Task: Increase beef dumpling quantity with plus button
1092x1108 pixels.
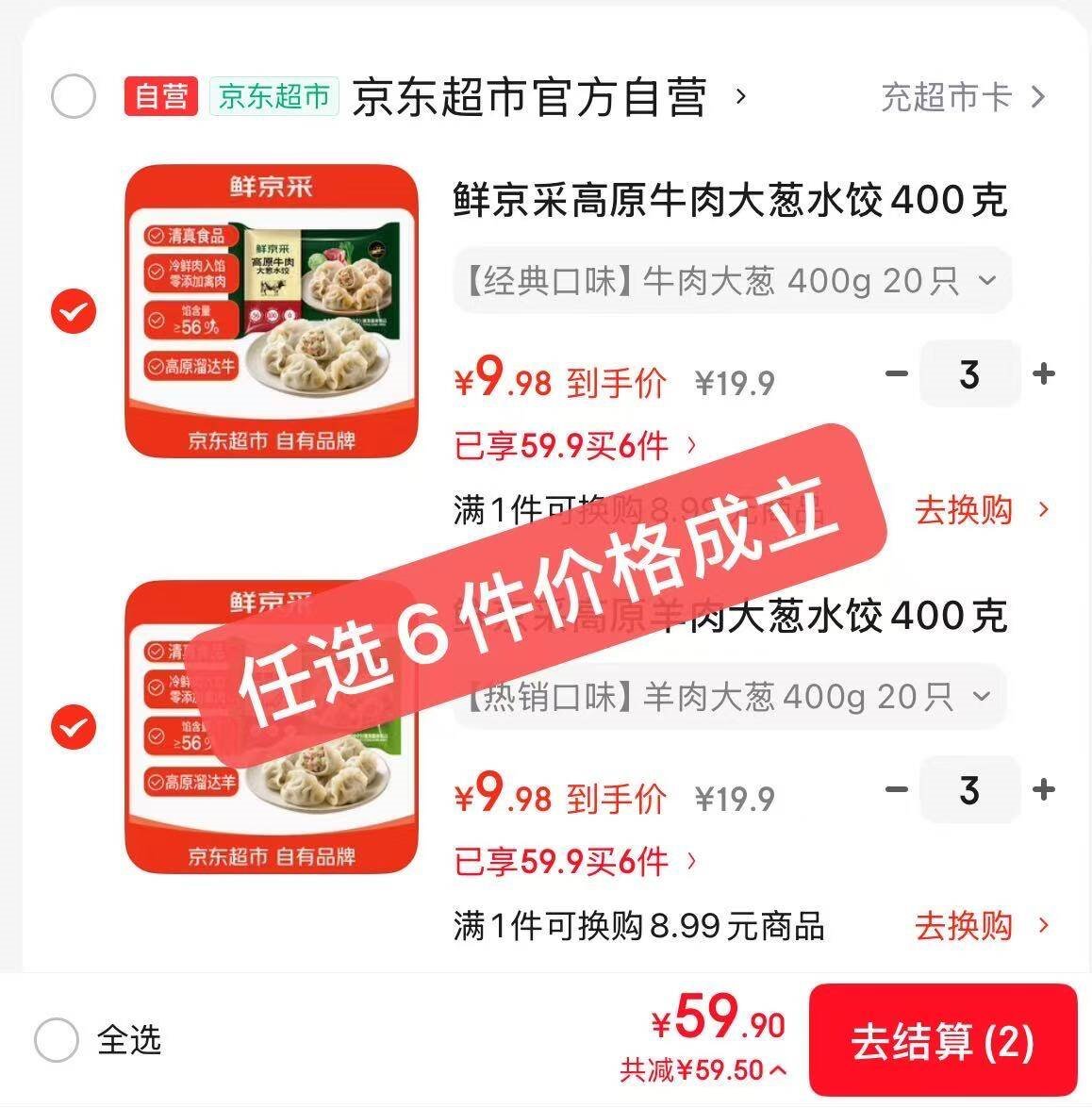Action: (x=1043, y=373)
